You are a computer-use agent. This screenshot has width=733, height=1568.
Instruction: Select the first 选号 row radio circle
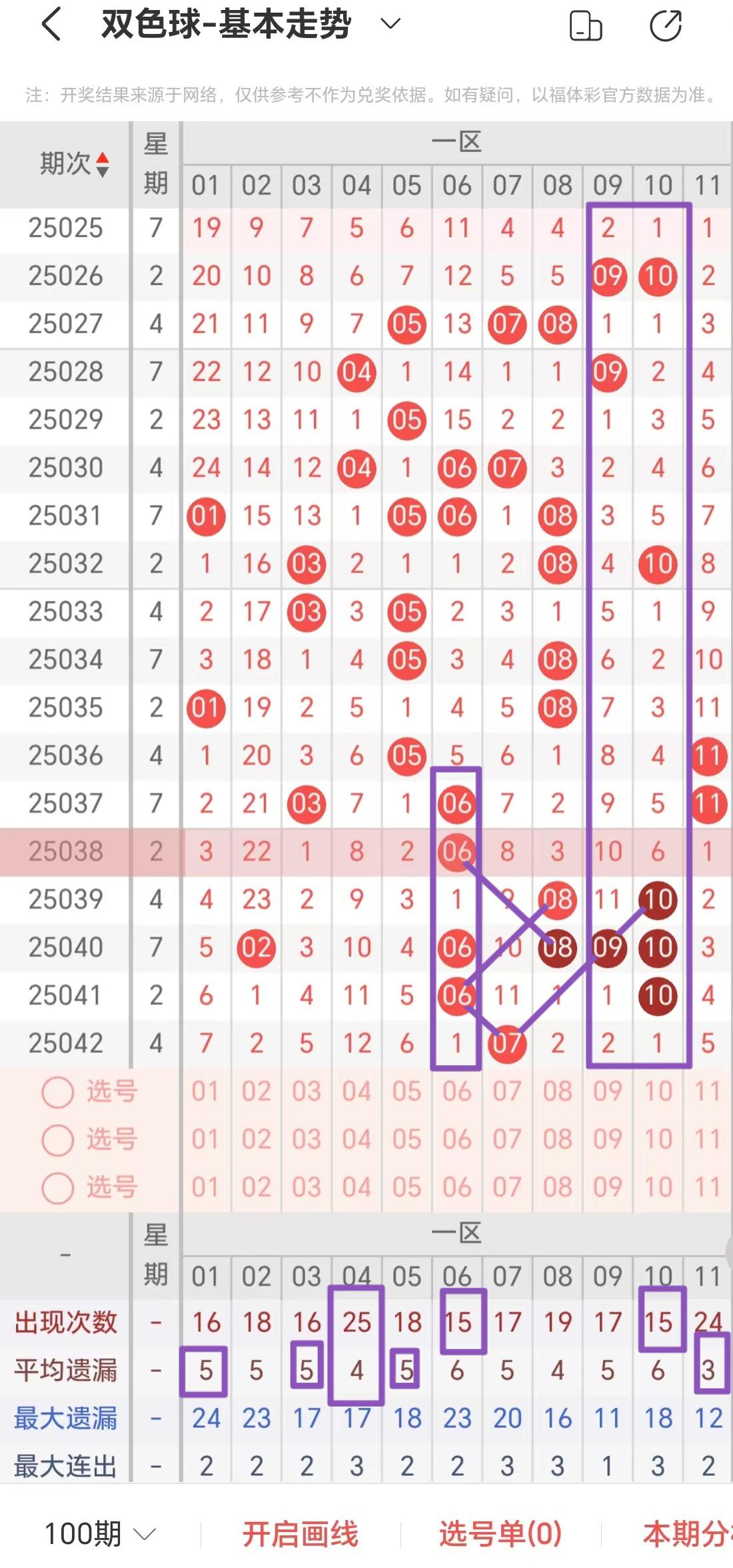[58, 1092]
